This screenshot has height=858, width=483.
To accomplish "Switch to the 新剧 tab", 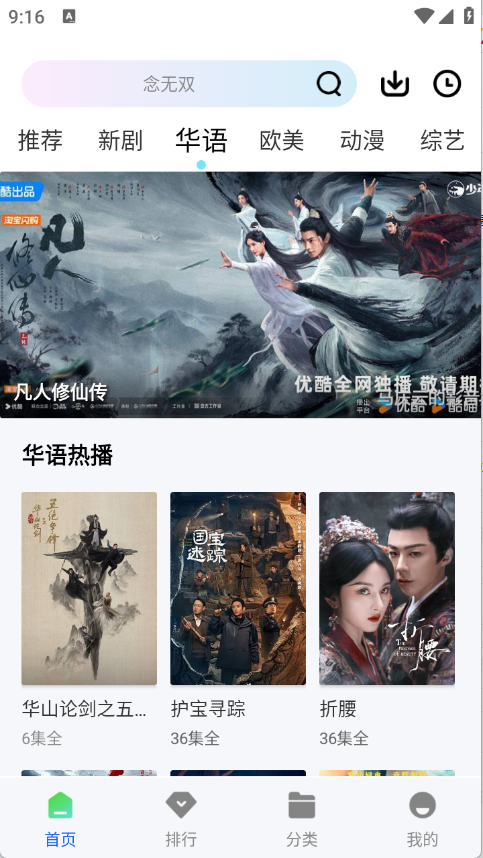I will tap(120, 141).
